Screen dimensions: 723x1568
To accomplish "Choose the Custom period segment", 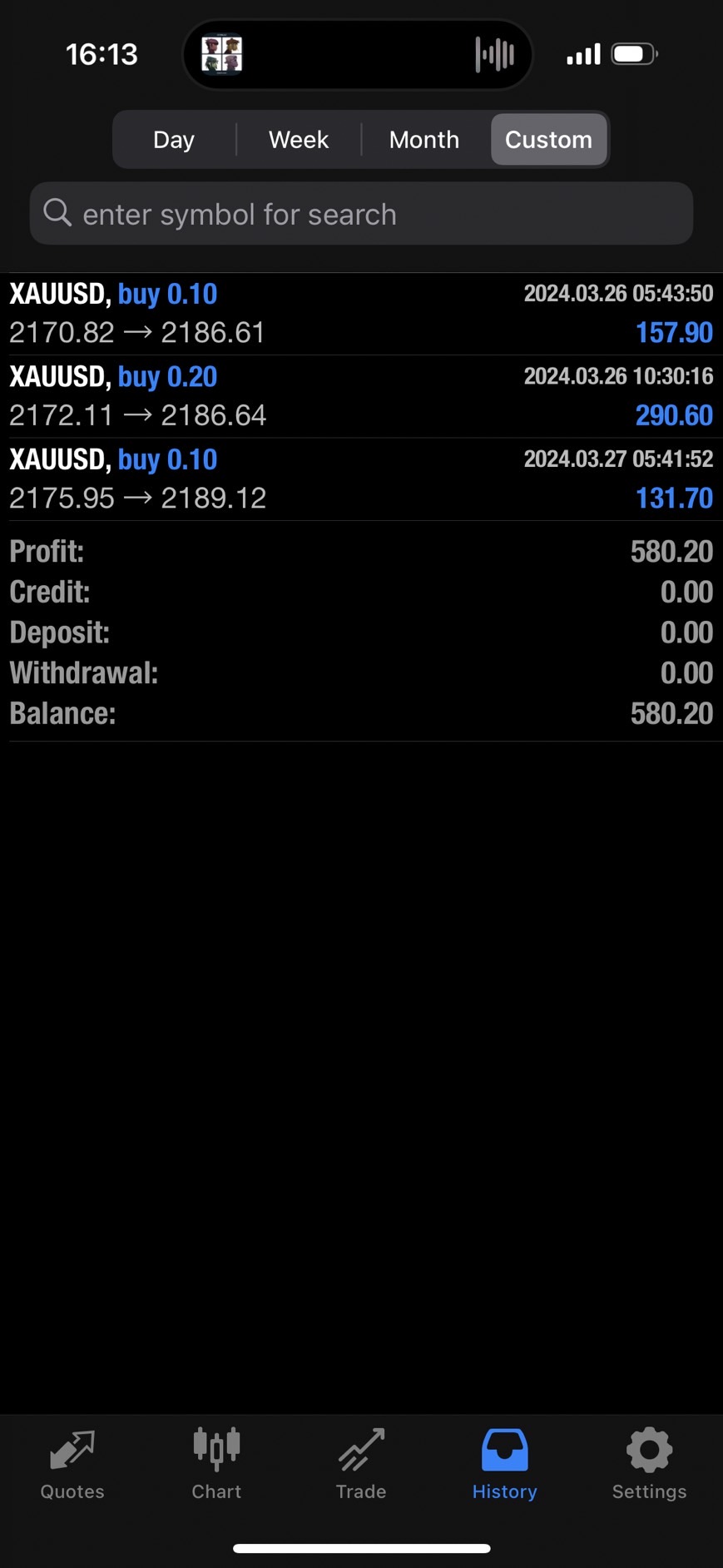I will pyautogui.click(x=548, y=140).
